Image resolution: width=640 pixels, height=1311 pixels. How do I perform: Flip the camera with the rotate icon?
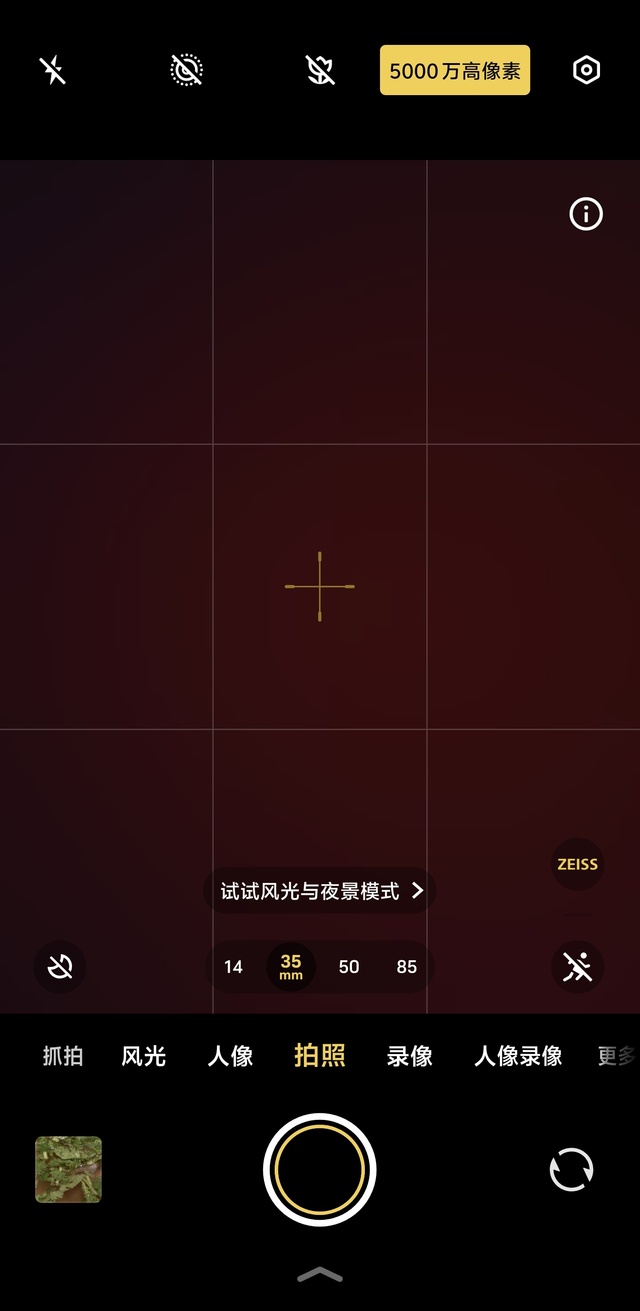571,1169
